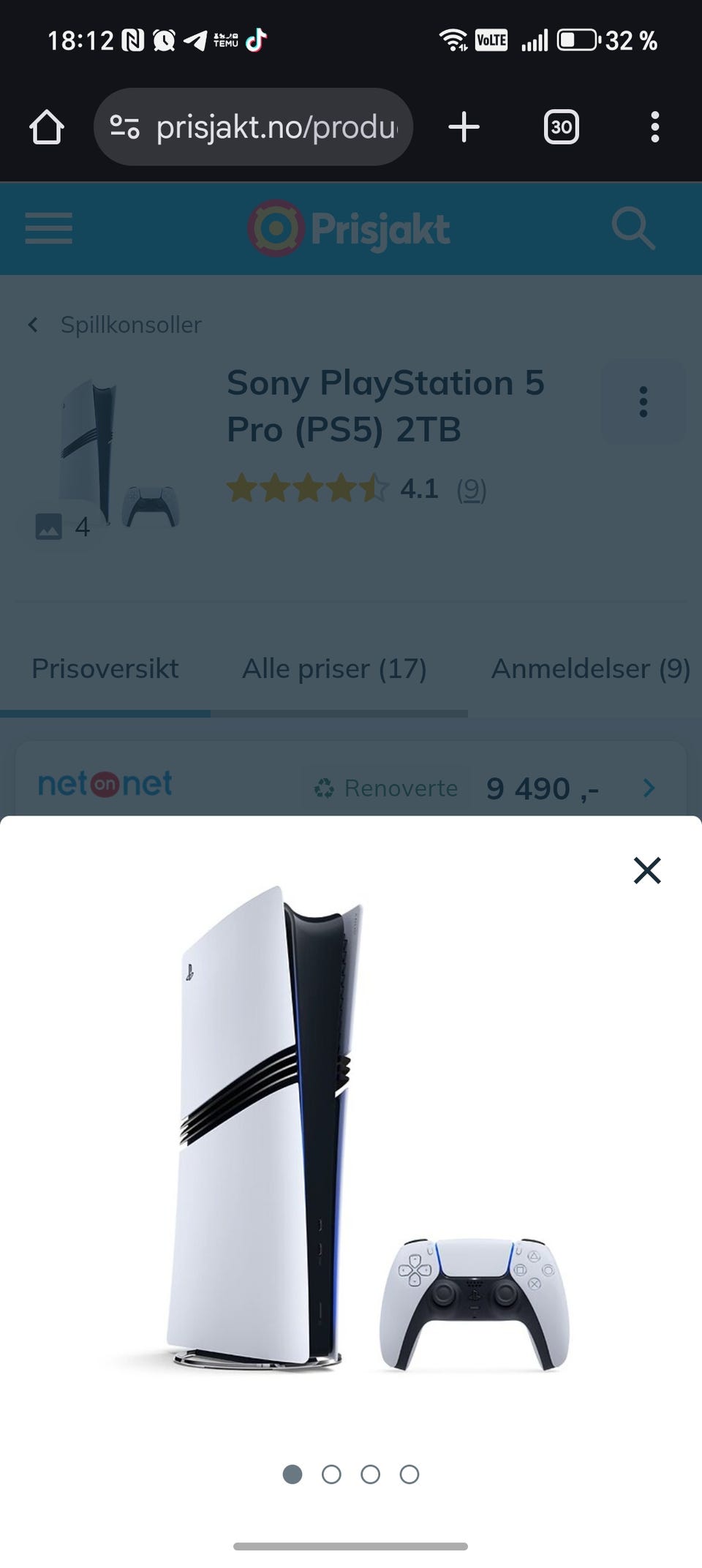Open a new browser tab
The width and height of the screenshot is (702, 1568).
click(464, 127)
